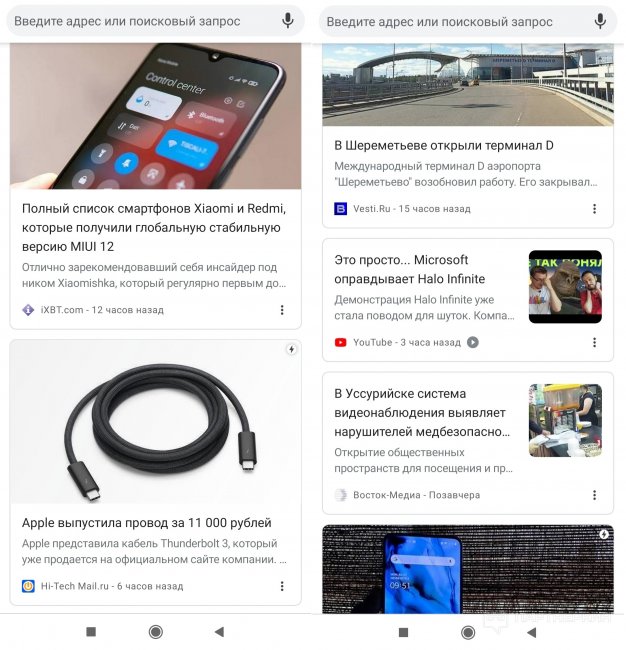Show more options for the Восток-Медиа card
This screenshot has width=626, height=650.
point(594,495)
